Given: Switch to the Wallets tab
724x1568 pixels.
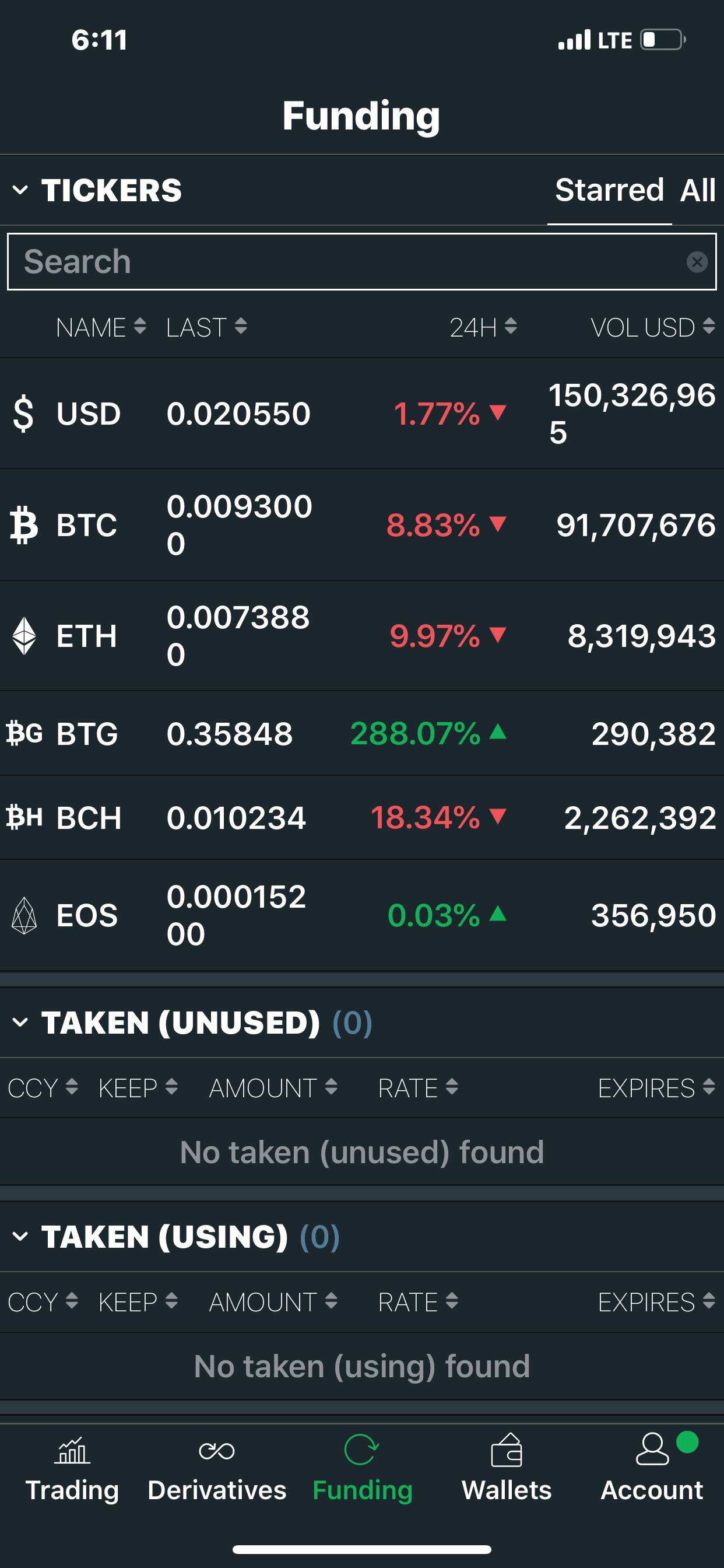Looking at the screenshot, I should pos(506,1469).
